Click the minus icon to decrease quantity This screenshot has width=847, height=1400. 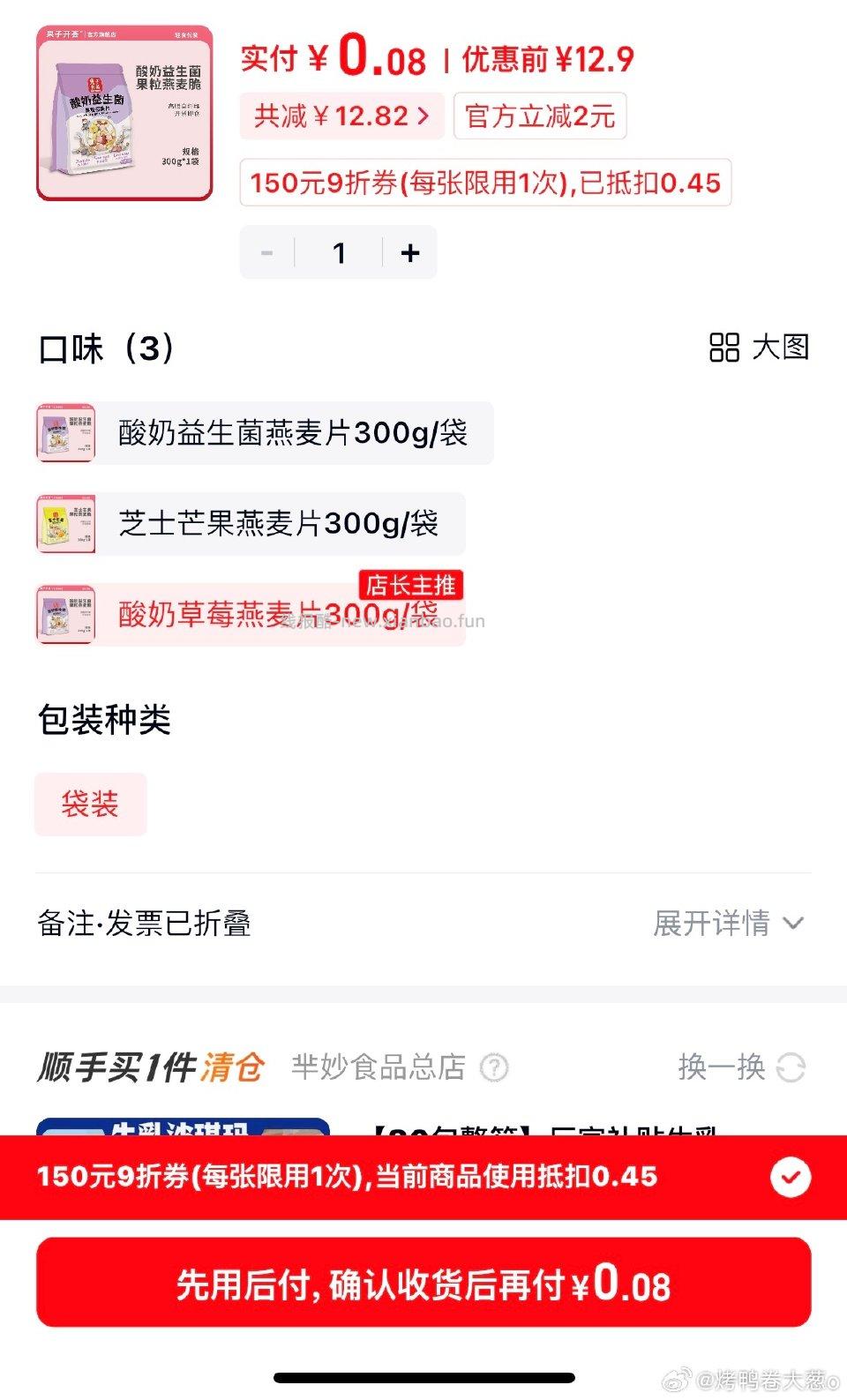[266, 251]
